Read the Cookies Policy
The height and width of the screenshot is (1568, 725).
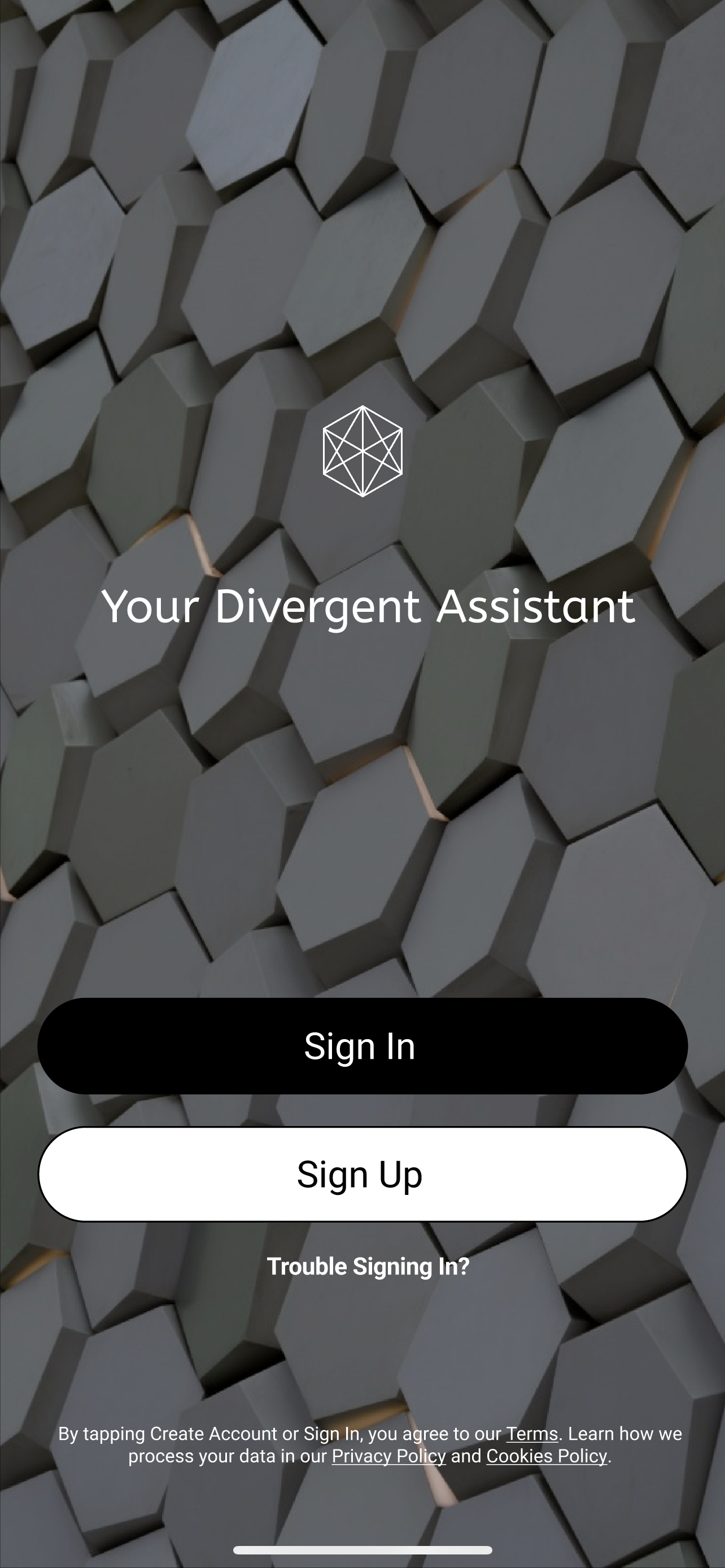(x=546, y=1456)
